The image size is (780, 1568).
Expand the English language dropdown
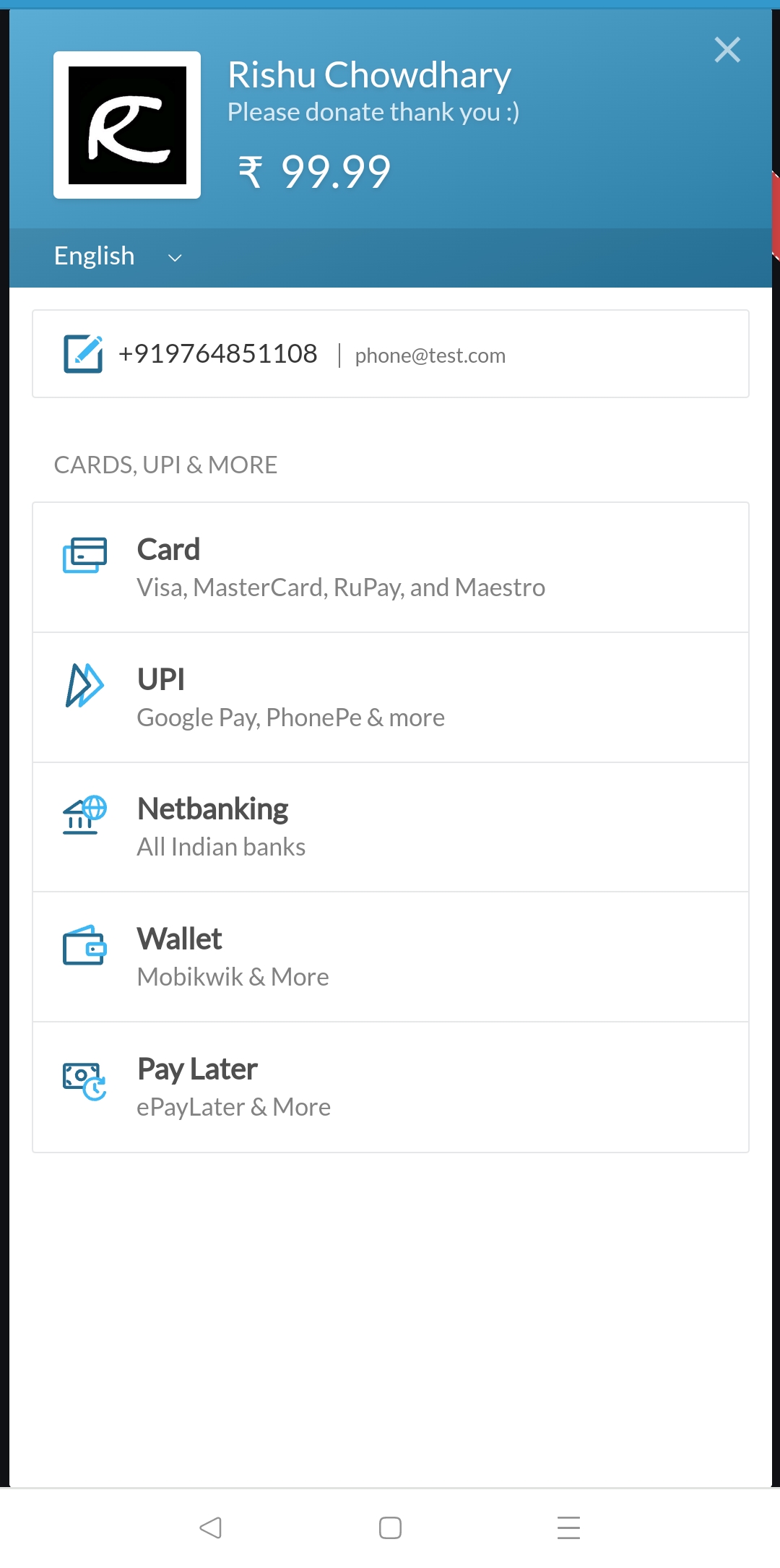click(x=118, y=257)
